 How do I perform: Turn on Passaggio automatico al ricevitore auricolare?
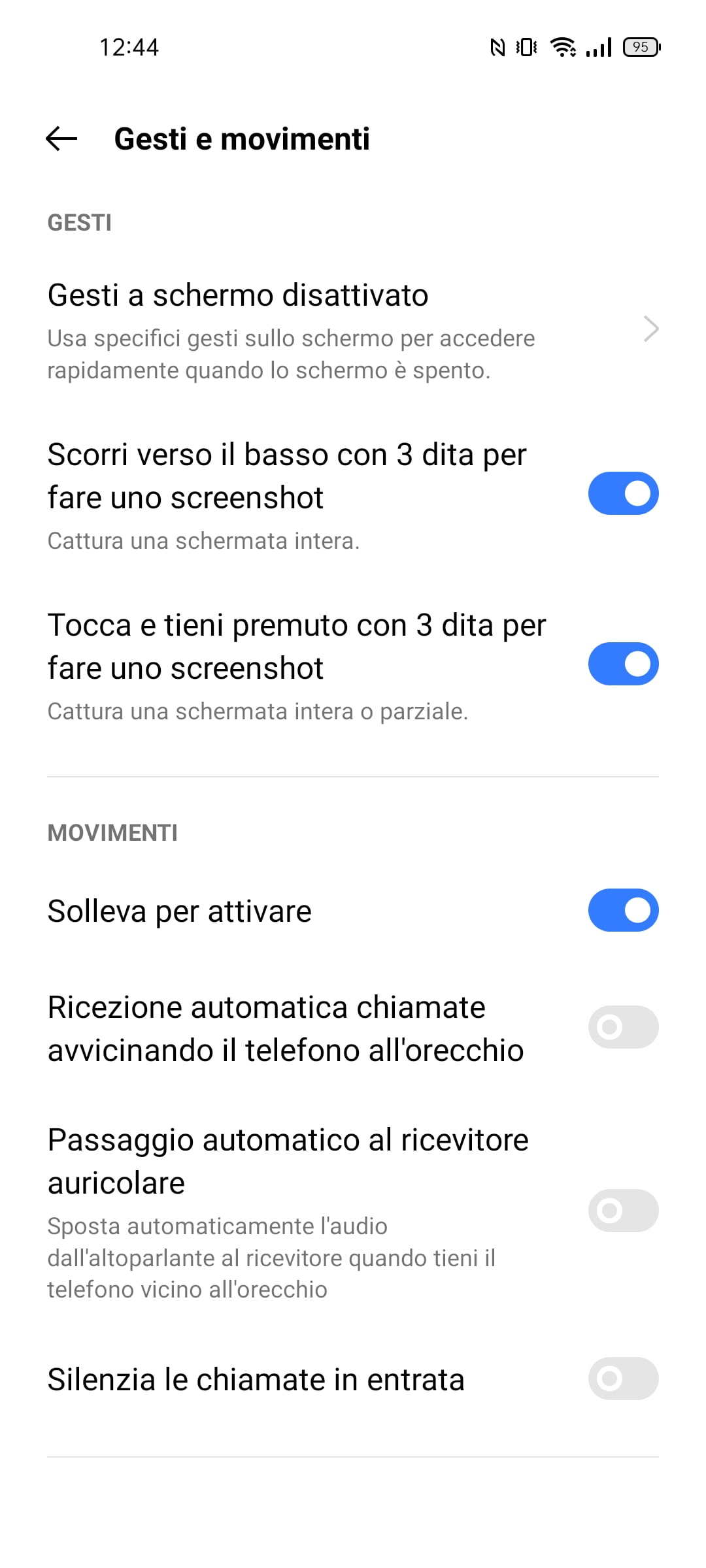[x=623, y=1211]
